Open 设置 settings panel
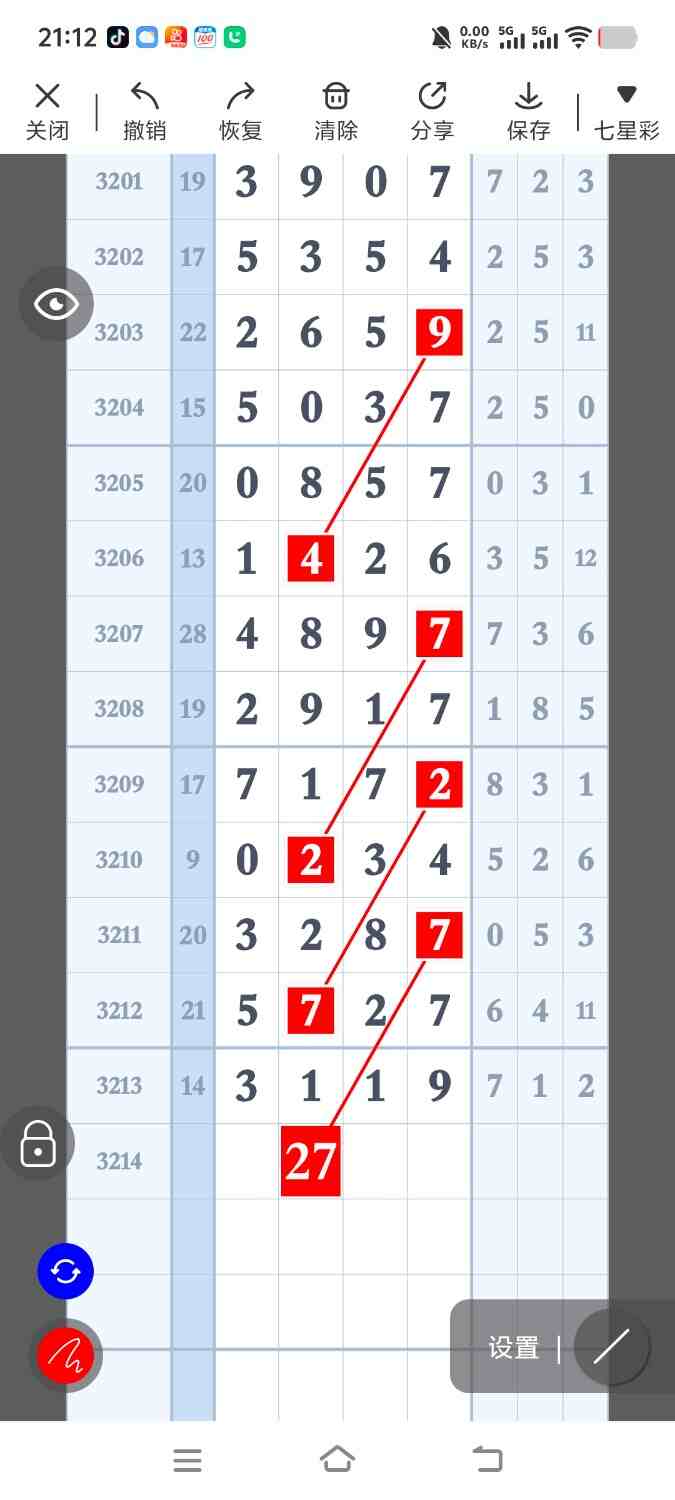675x1500 pixels. point(514,1348)
